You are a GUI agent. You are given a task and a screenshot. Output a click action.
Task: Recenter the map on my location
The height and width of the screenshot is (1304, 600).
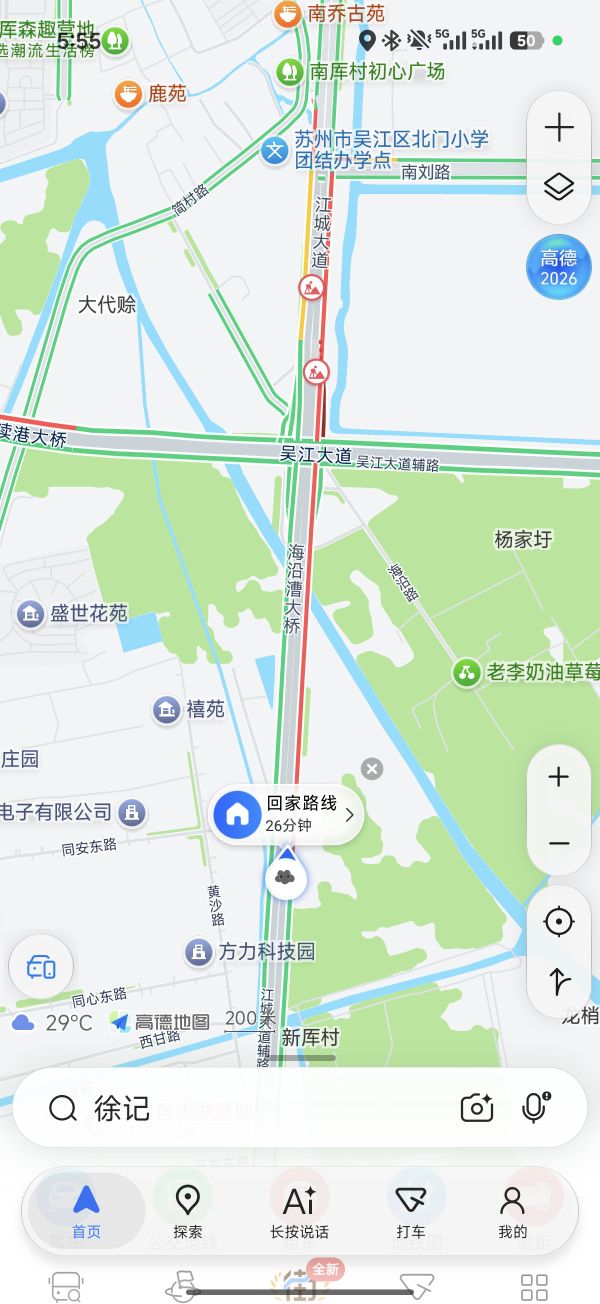click(558, 922)
